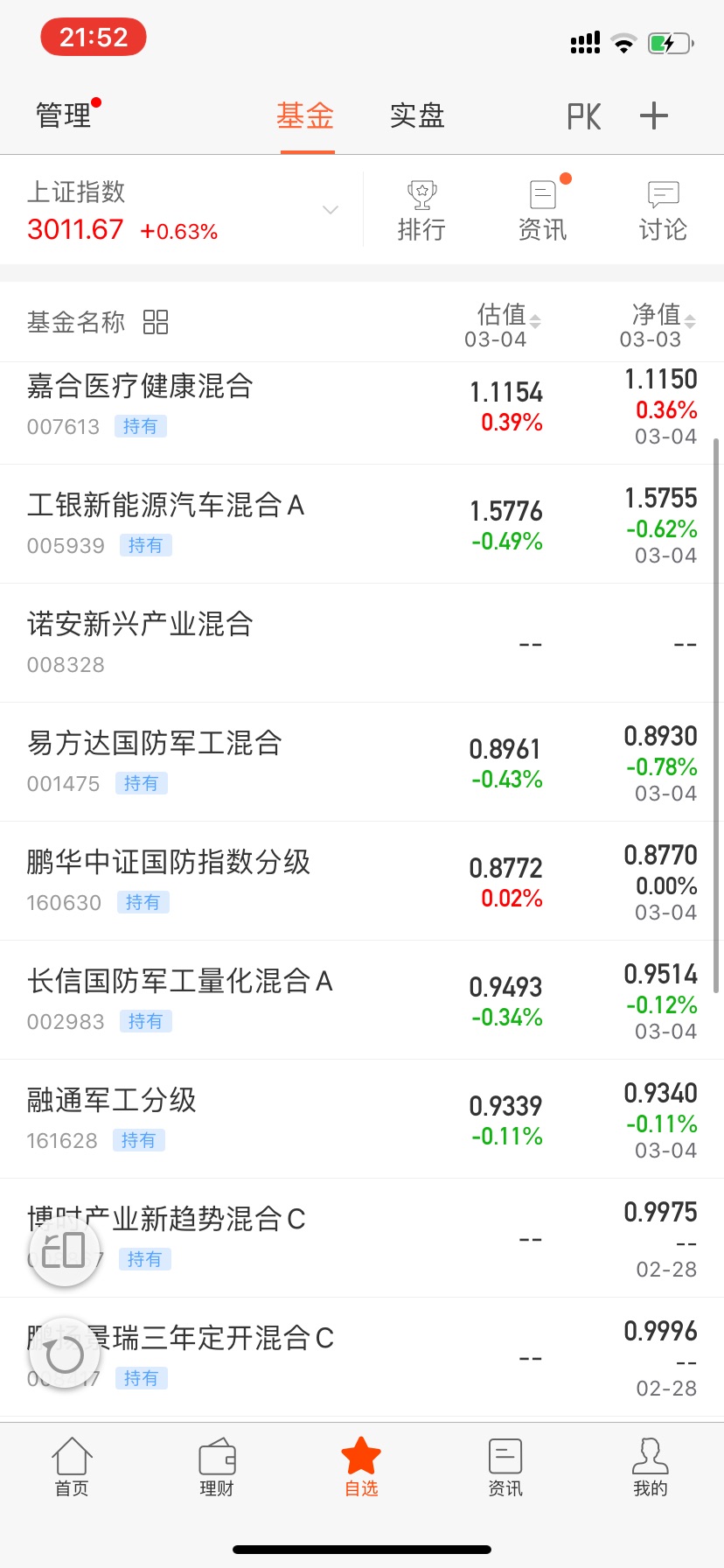The image size is (724, 1568).
Task: Open 管理 in the top bar
Action: coord(64,115)
